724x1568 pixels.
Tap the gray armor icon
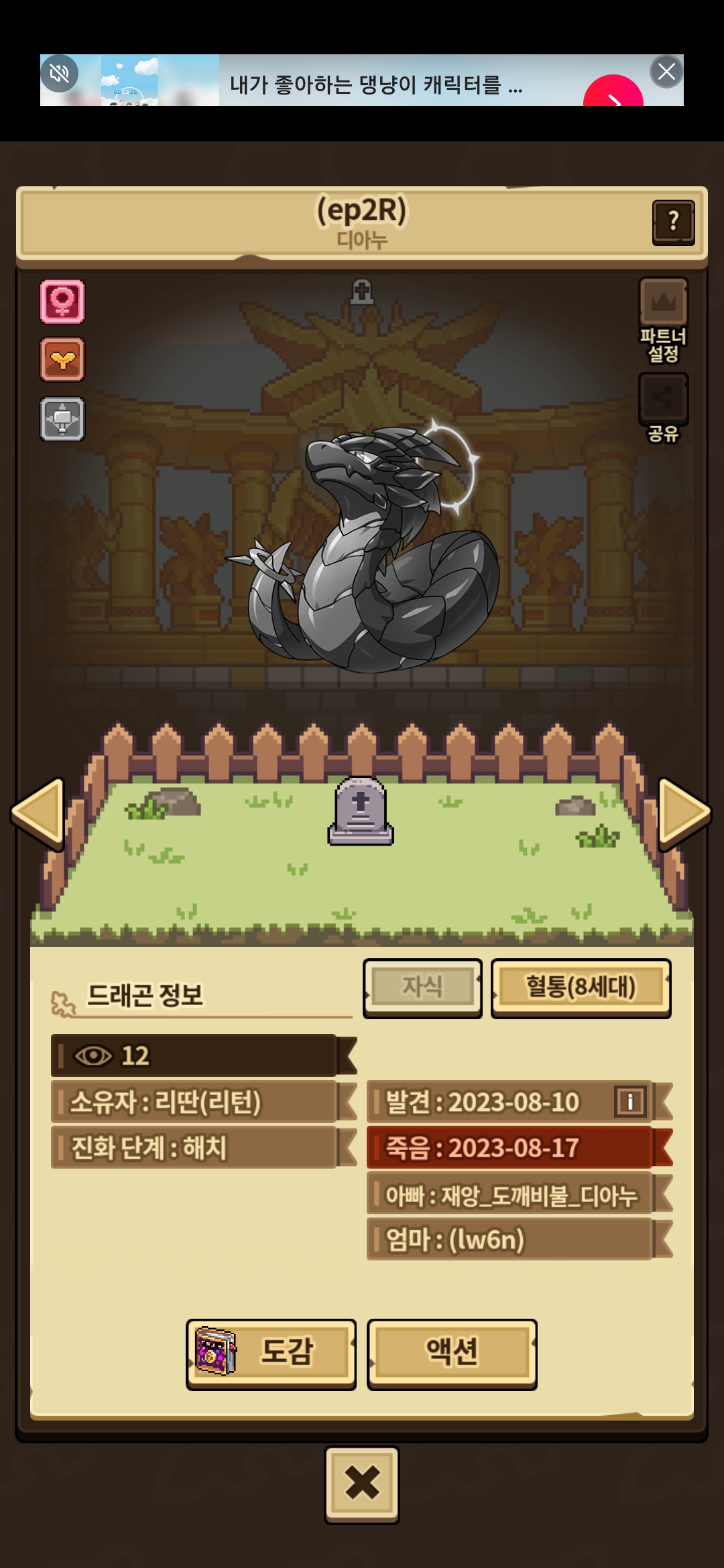click(x=62, y=419)
